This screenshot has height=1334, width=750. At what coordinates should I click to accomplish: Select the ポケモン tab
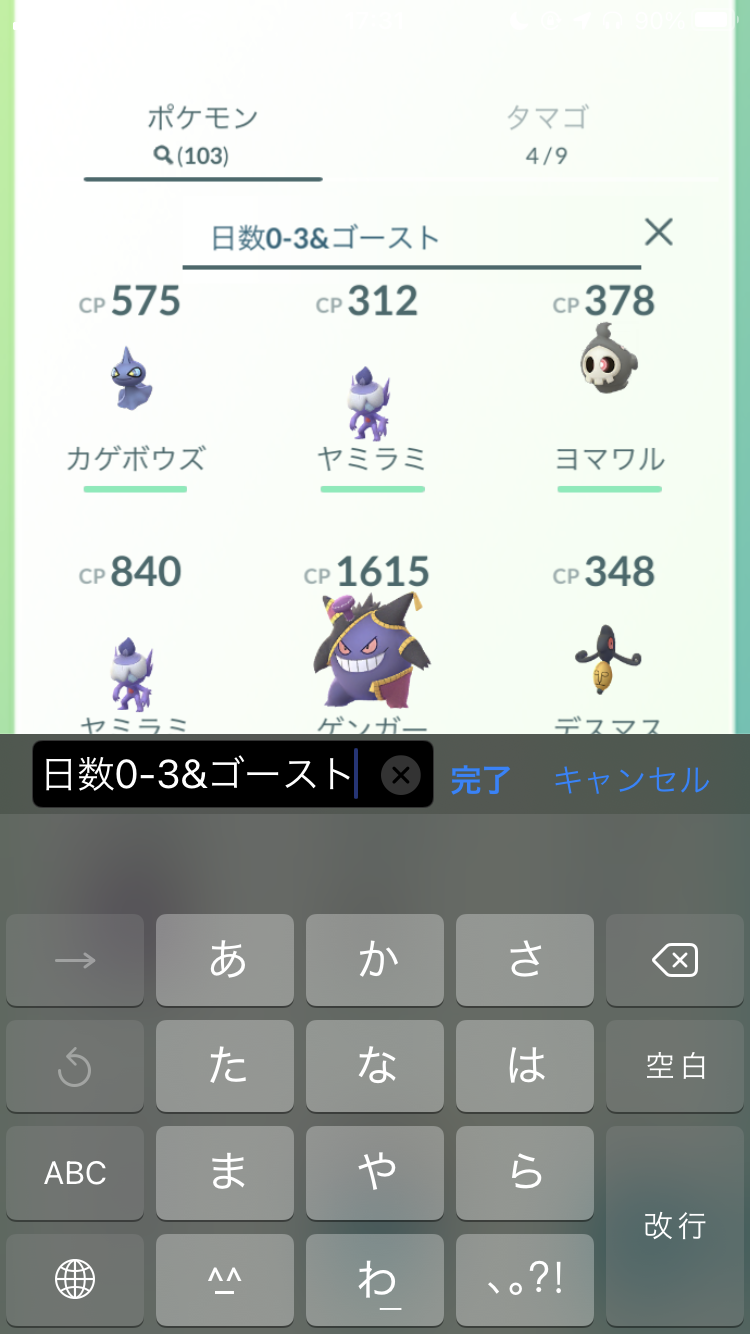202,133
